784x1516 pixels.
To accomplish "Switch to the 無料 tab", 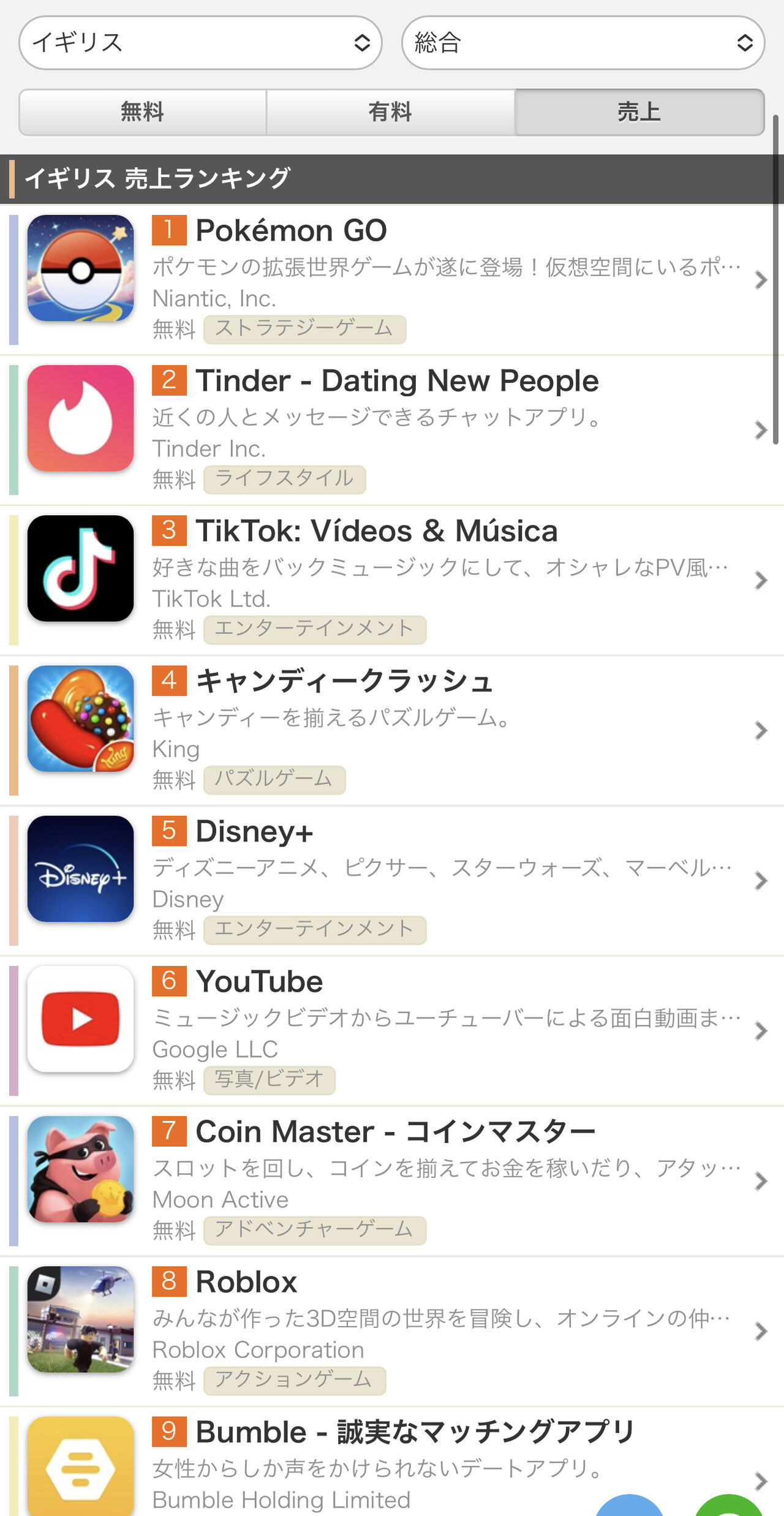I will click(143, 112).
